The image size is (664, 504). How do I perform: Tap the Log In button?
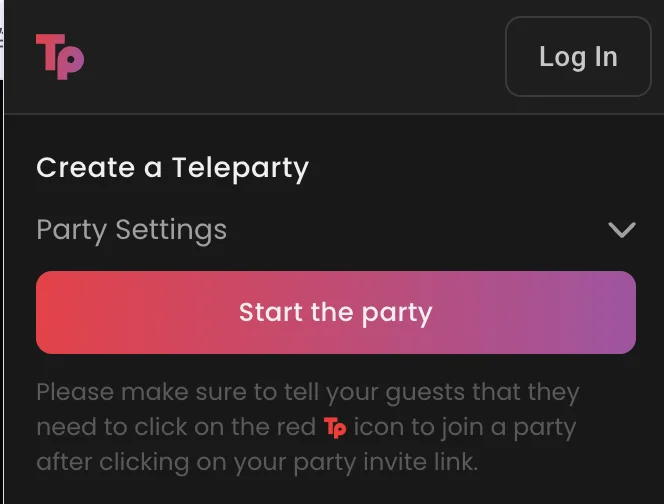[x=578, y=57]
